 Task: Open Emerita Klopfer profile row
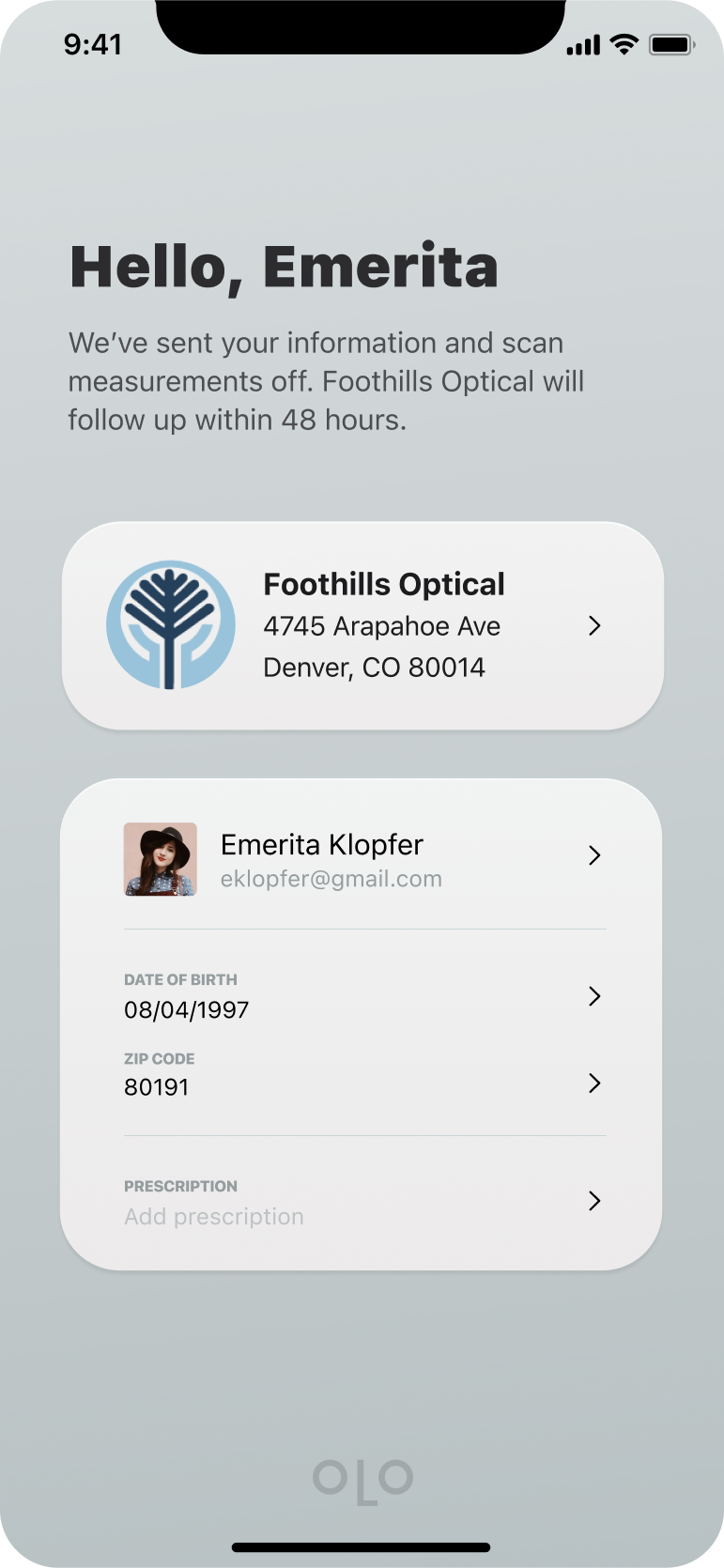click(362, 857)
